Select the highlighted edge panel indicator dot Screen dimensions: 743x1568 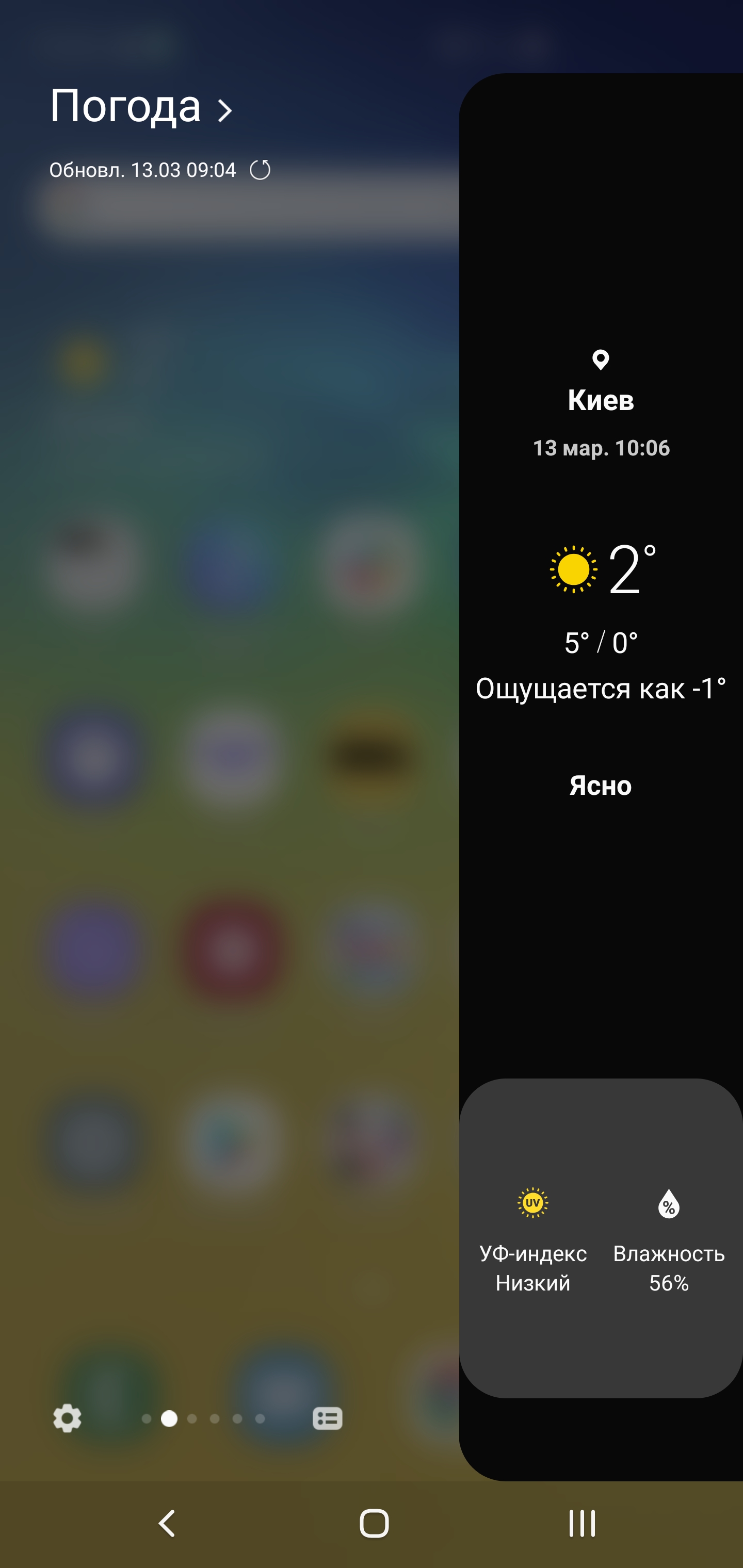point(169,1419)
